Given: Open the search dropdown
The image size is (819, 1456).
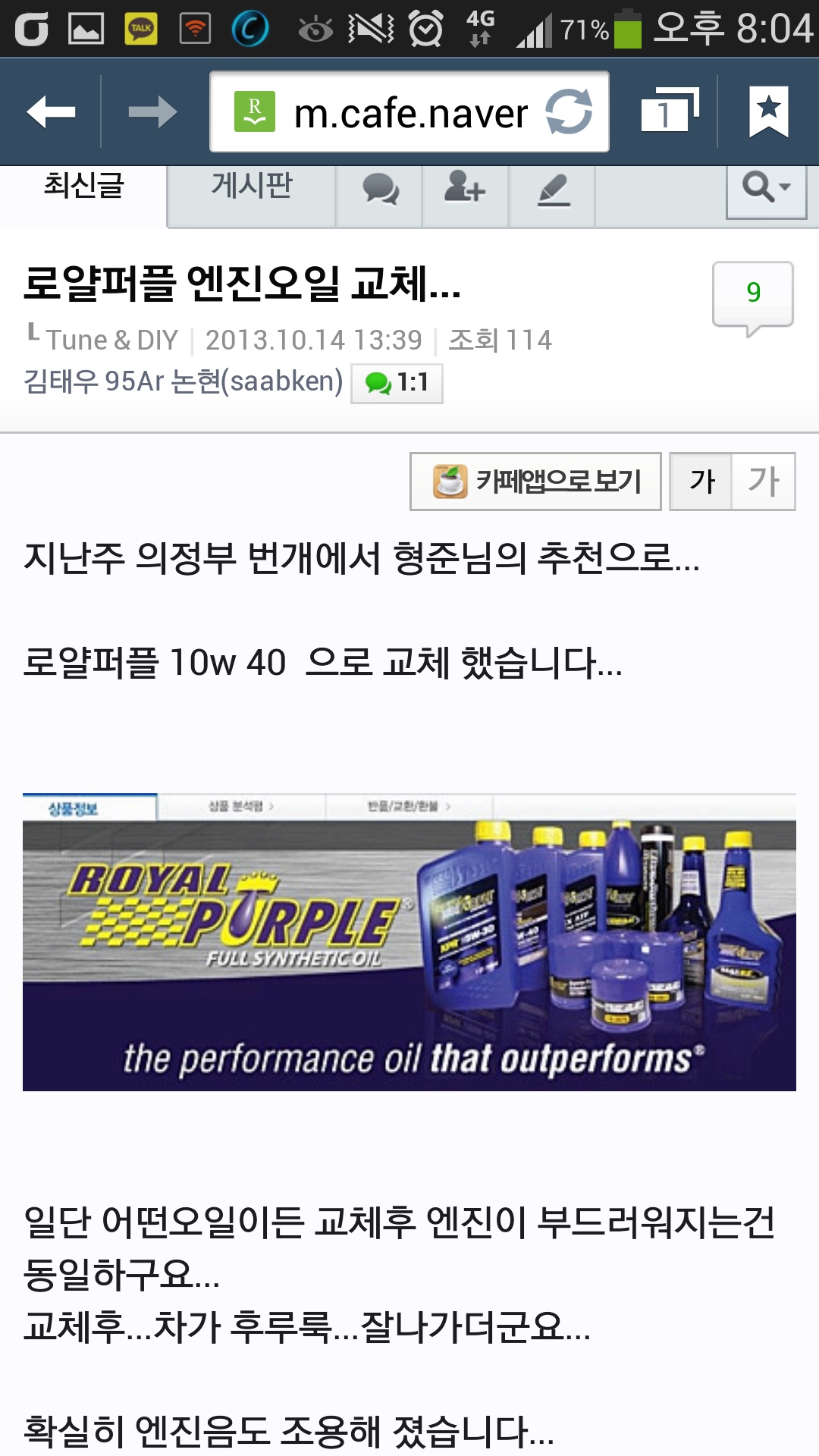Looking at the screenshot, I should 766,187.
